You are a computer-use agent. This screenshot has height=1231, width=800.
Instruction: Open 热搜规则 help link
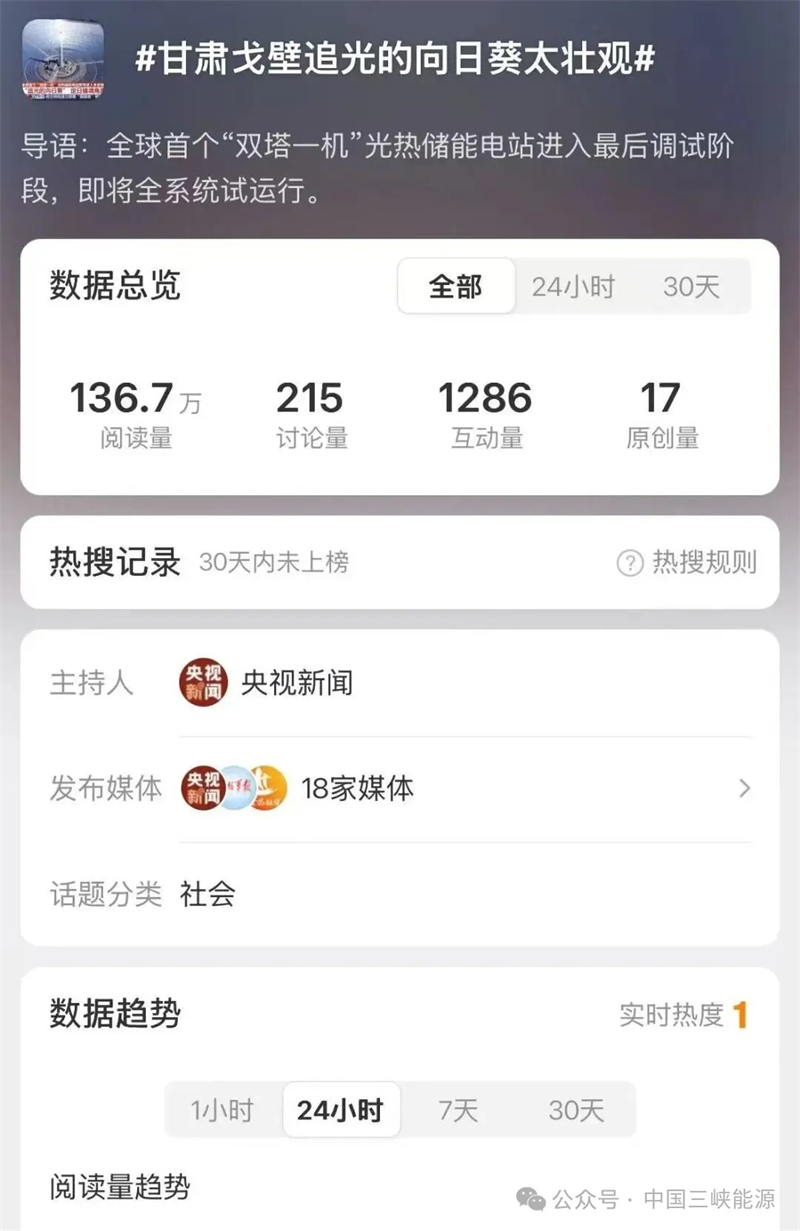tap(687, 563)
